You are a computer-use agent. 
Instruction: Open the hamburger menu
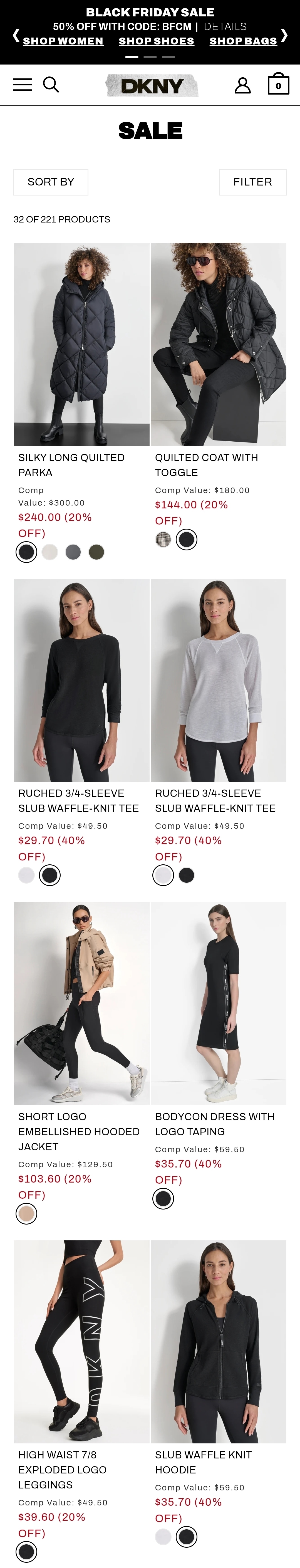[x=23, y=85]
